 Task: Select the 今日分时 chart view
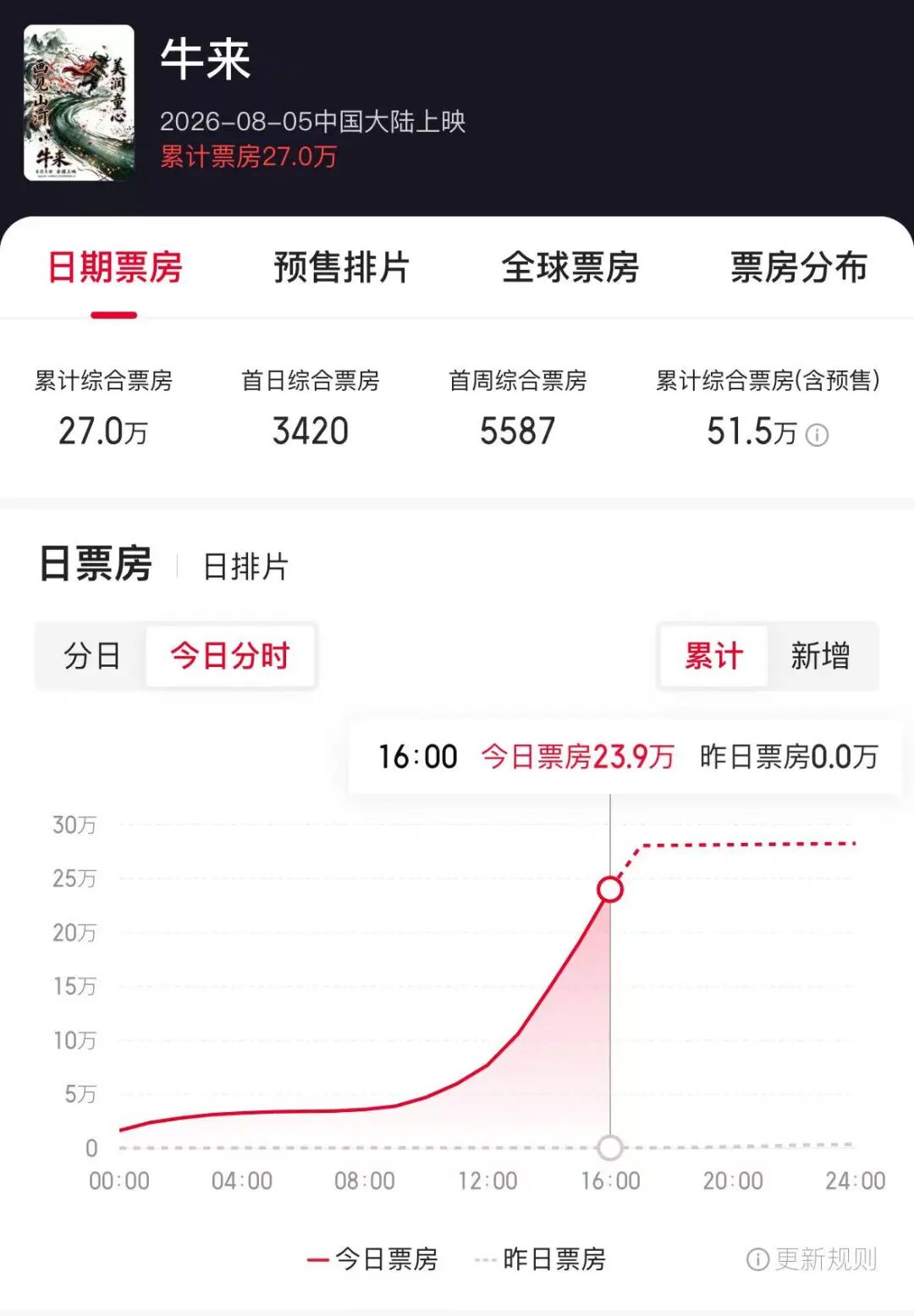coord(230,656)
